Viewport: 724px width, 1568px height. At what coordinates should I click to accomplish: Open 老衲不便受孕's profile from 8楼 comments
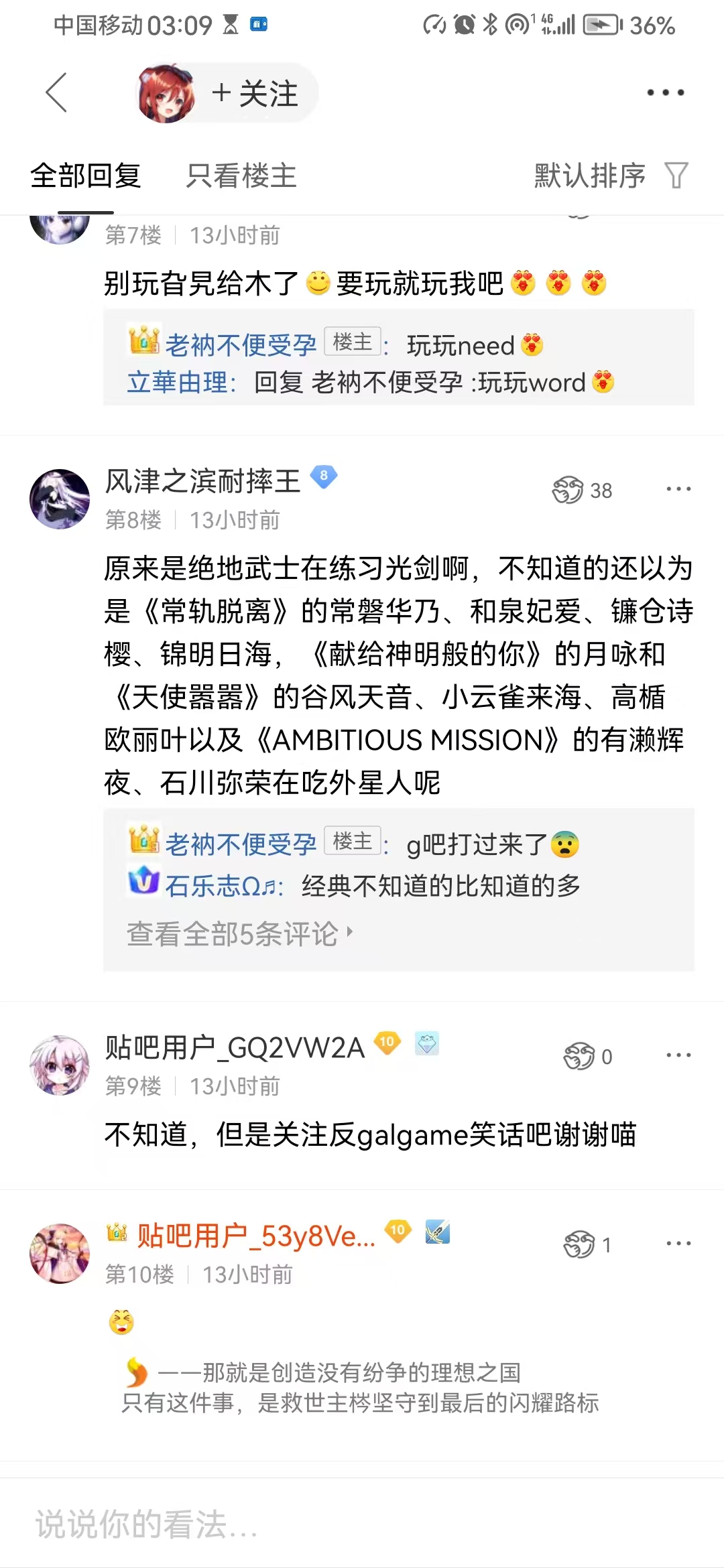(x=240, y=845)
